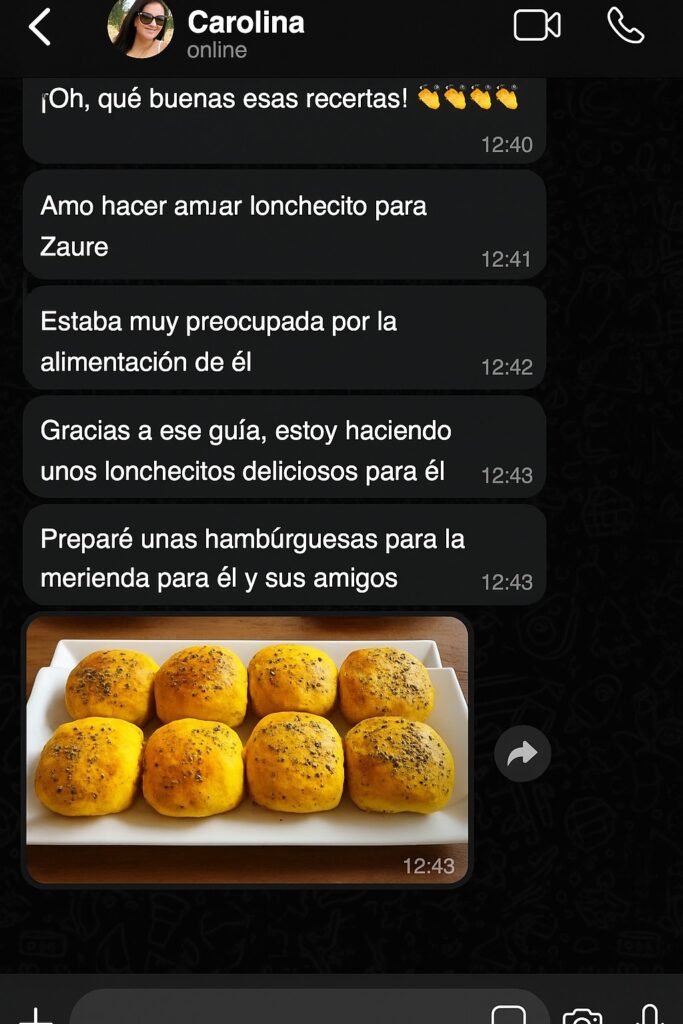Forward the photo message

(522, 754)
